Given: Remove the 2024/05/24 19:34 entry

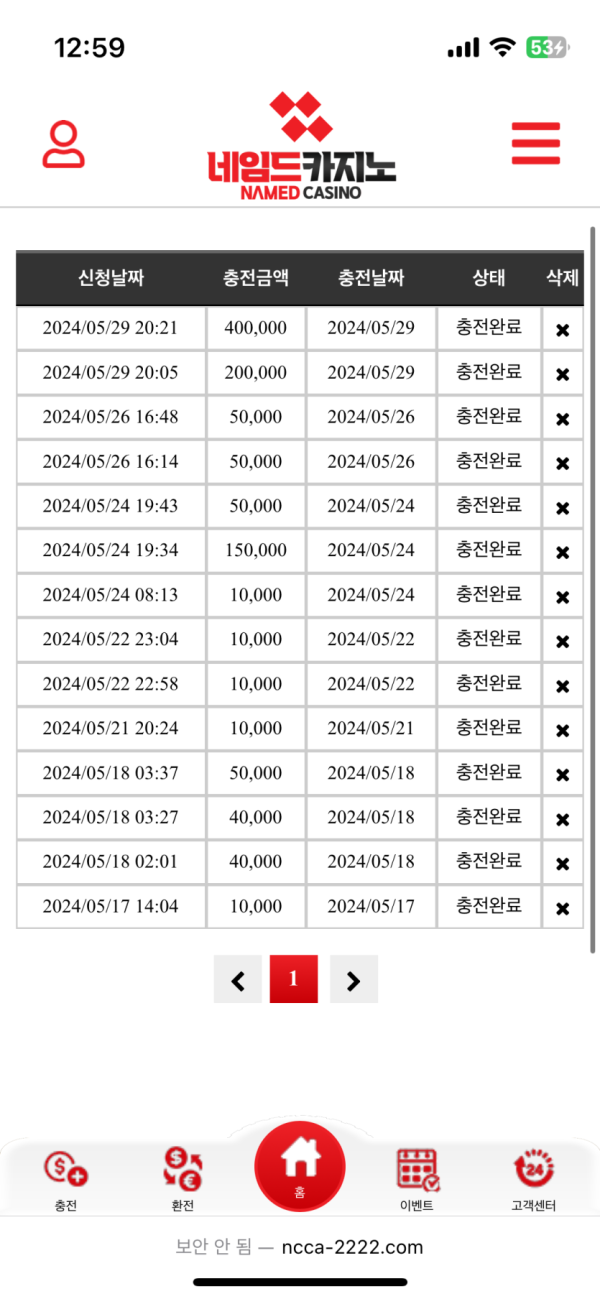Looking at the screenshot, I should (x=562, y=552).
